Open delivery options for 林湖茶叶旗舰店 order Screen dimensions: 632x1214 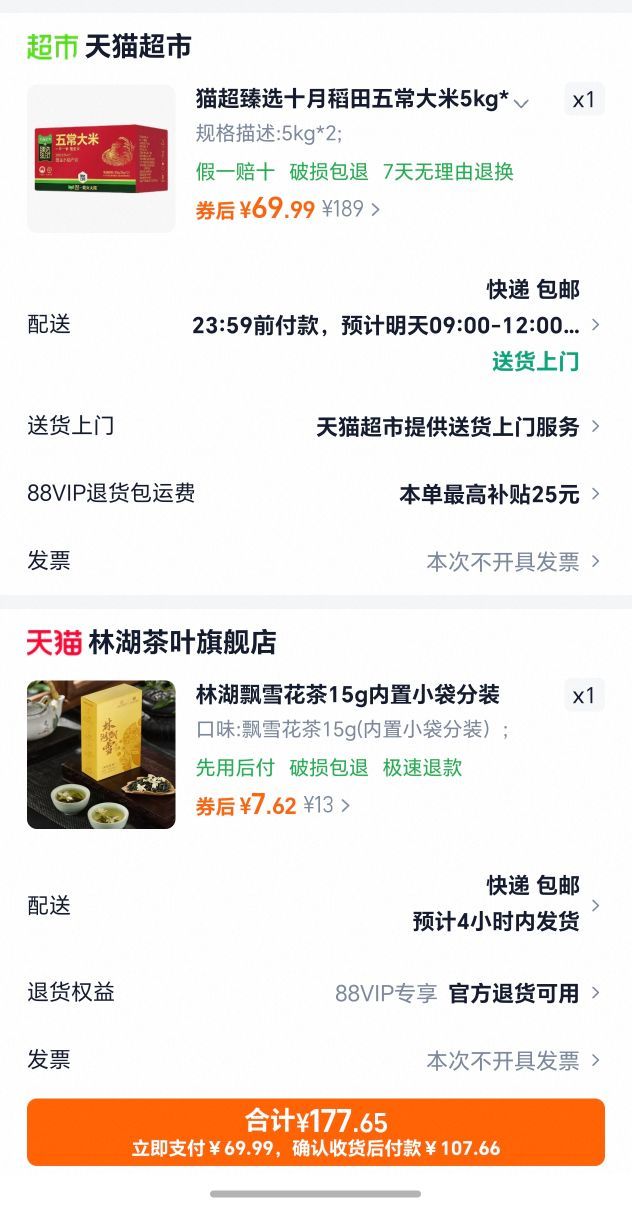point(316,904)
